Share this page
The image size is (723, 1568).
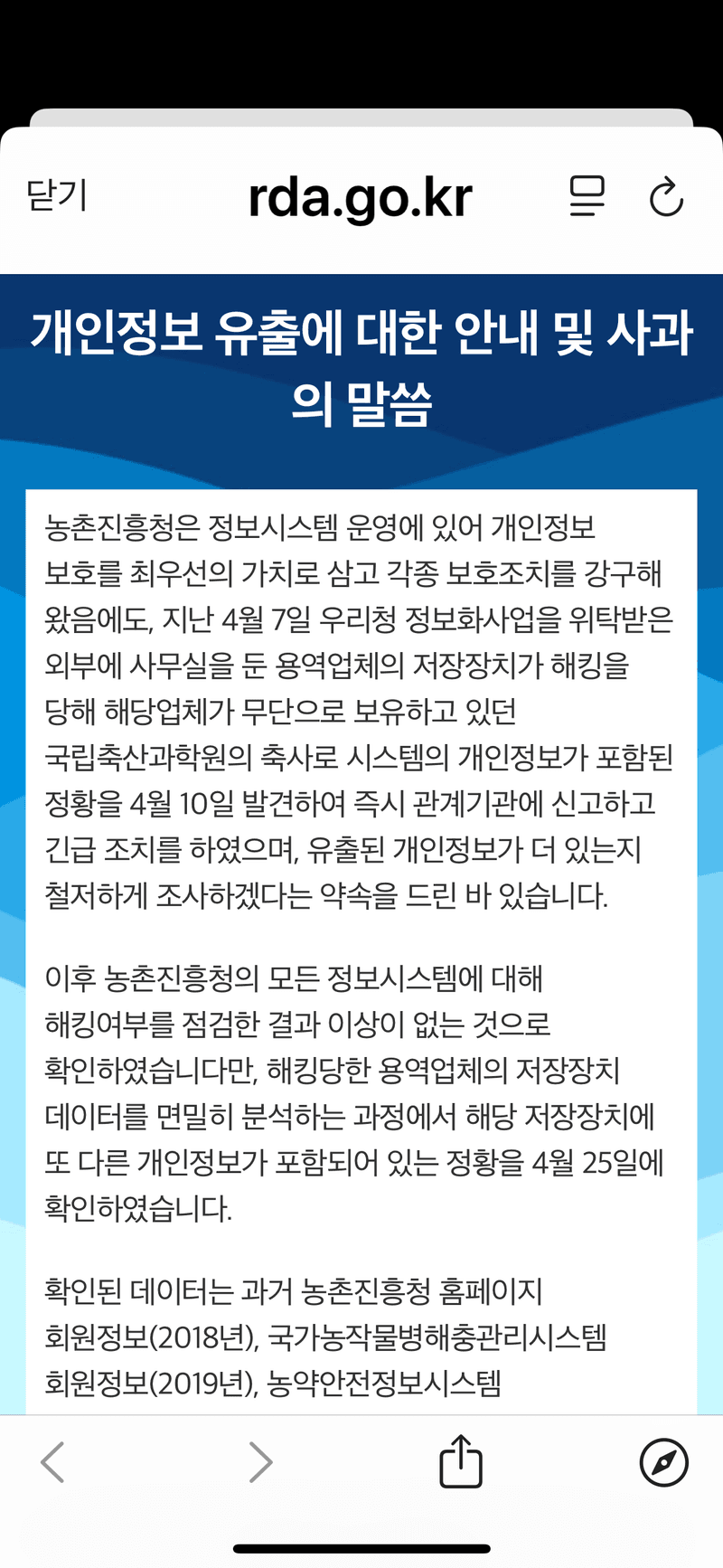click(461, 1461)
